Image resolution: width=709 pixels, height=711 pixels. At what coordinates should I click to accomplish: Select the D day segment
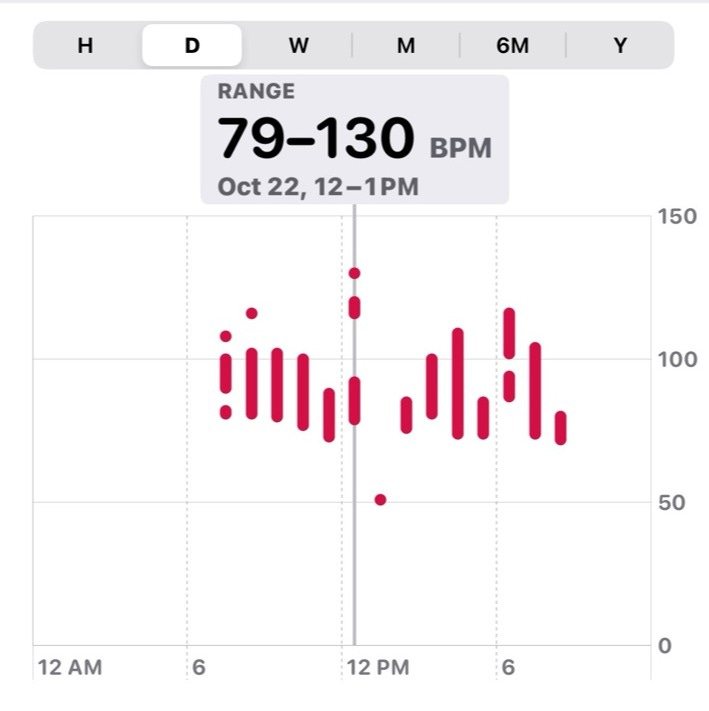[x=192, y=45]
